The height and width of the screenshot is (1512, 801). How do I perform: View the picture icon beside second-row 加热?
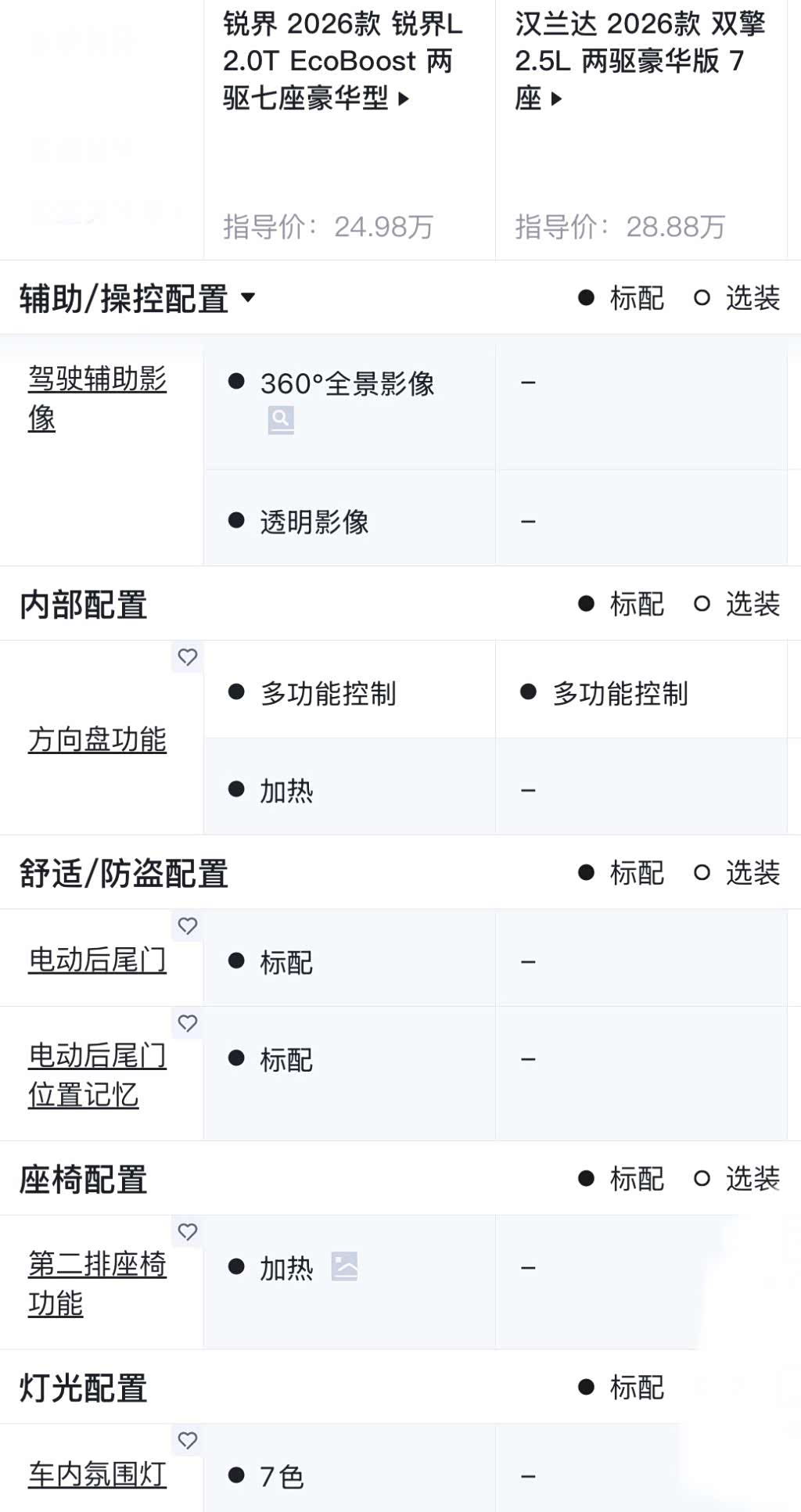click(x=344, y=1266)
